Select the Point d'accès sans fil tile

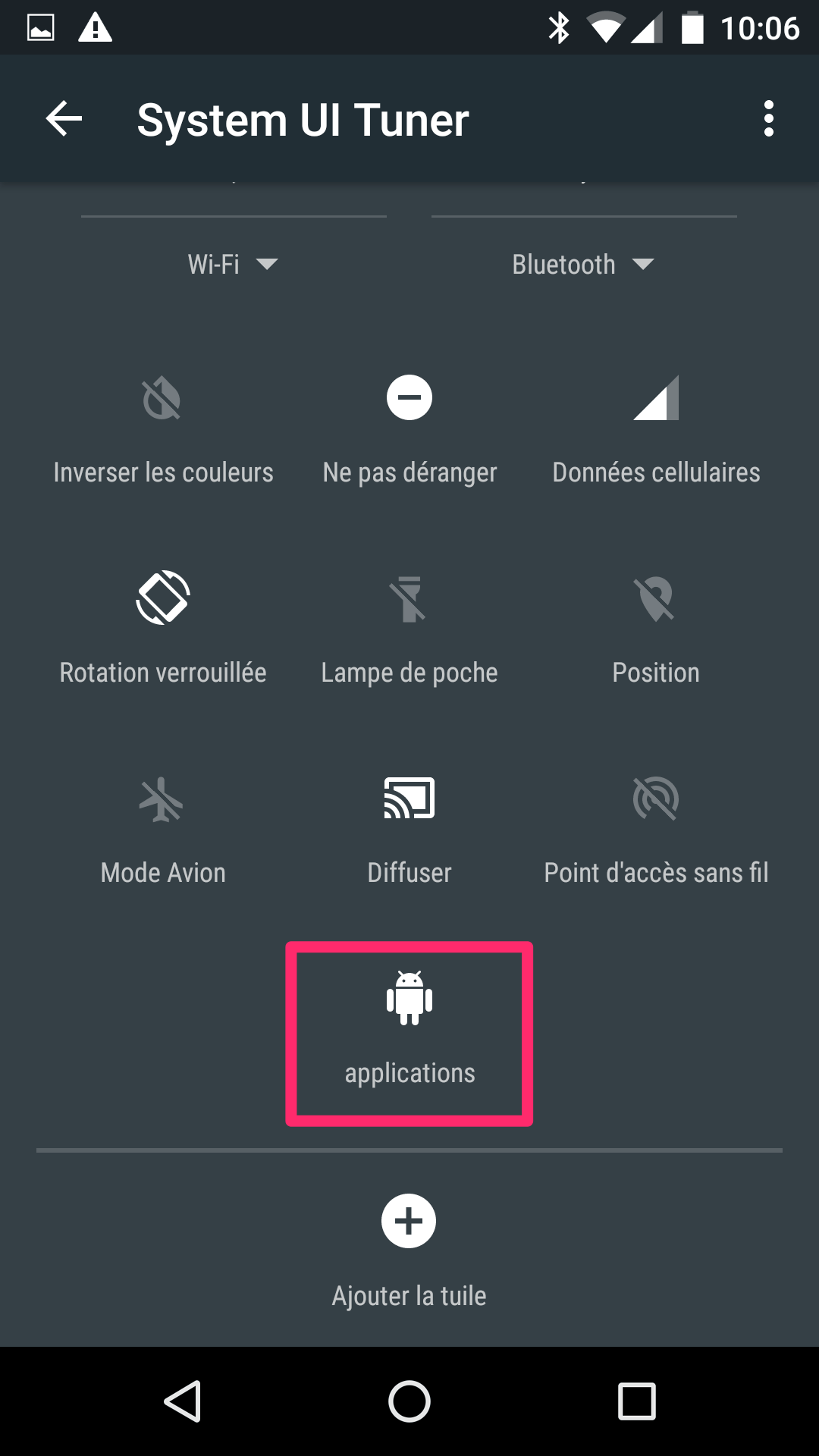point(656,831)
